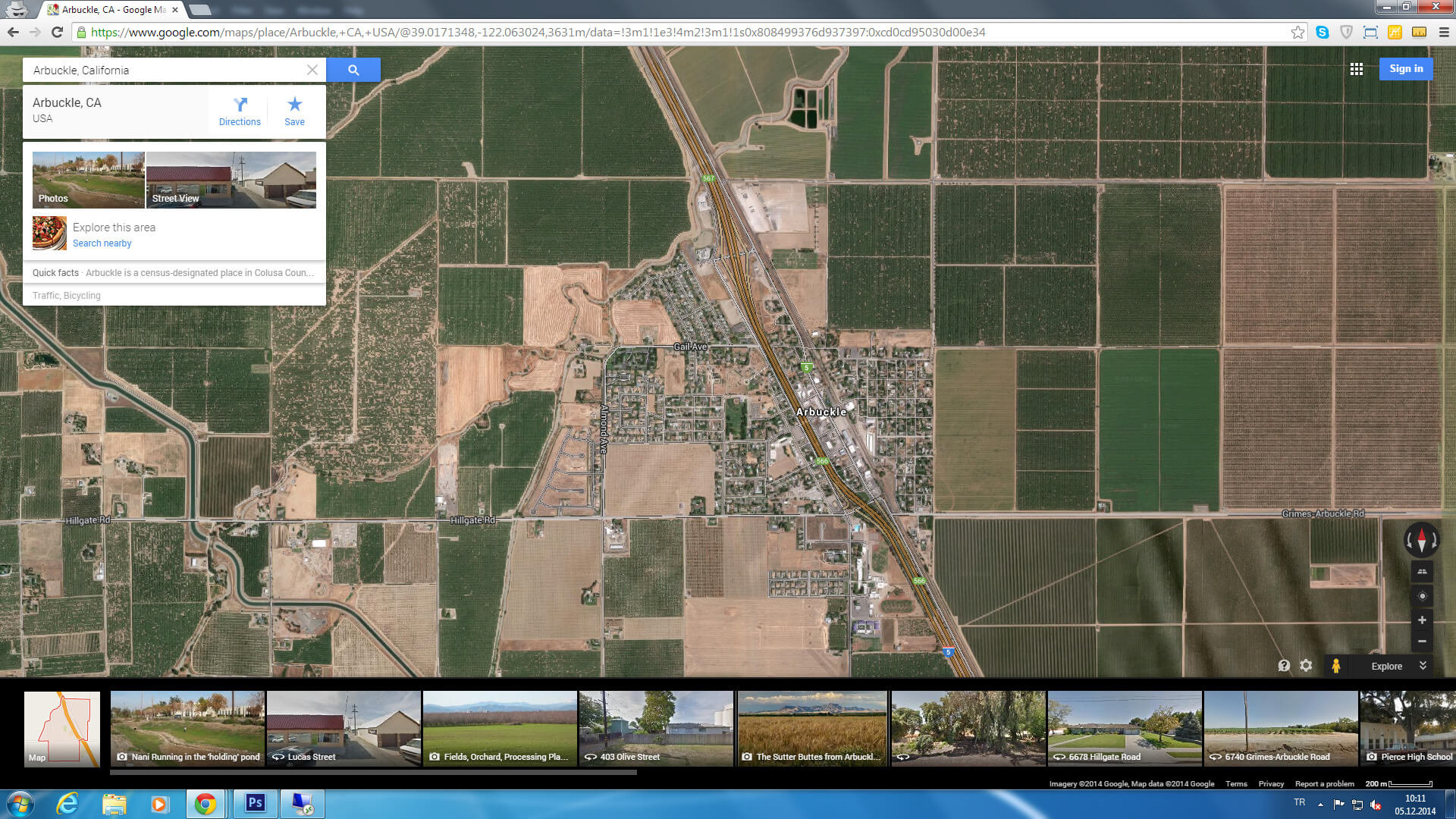1456x819 pixels.
Task: Open the Pierce High School photo
Action: 1408,728
